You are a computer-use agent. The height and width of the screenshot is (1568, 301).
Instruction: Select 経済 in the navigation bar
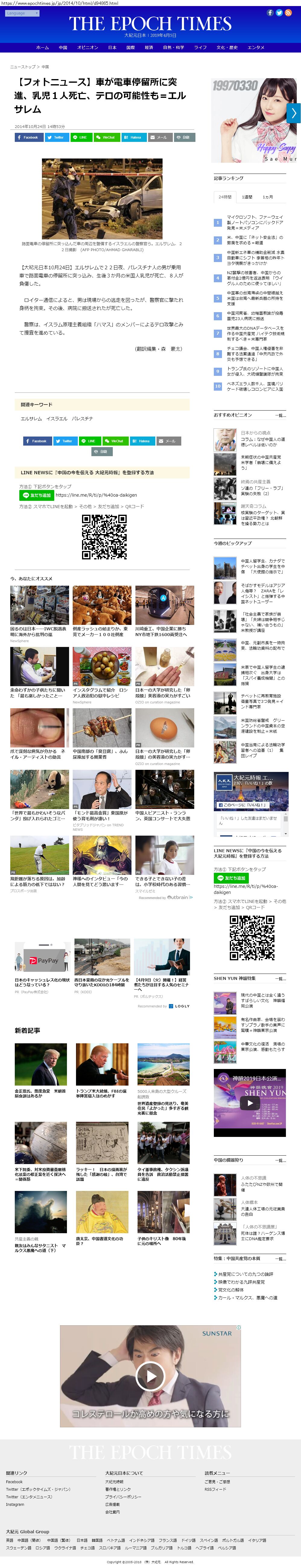(148, 47)
